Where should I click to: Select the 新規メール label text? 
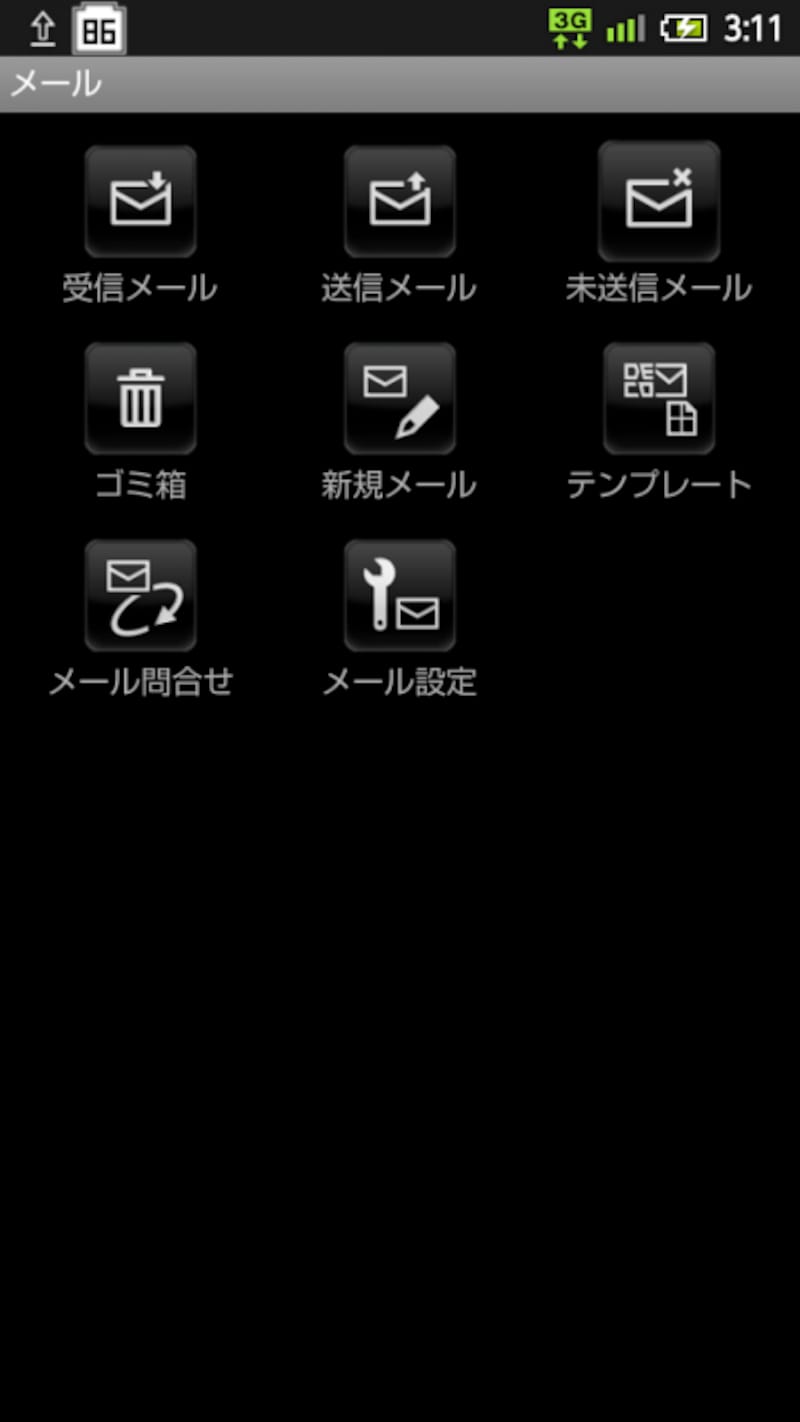point(400,484)
